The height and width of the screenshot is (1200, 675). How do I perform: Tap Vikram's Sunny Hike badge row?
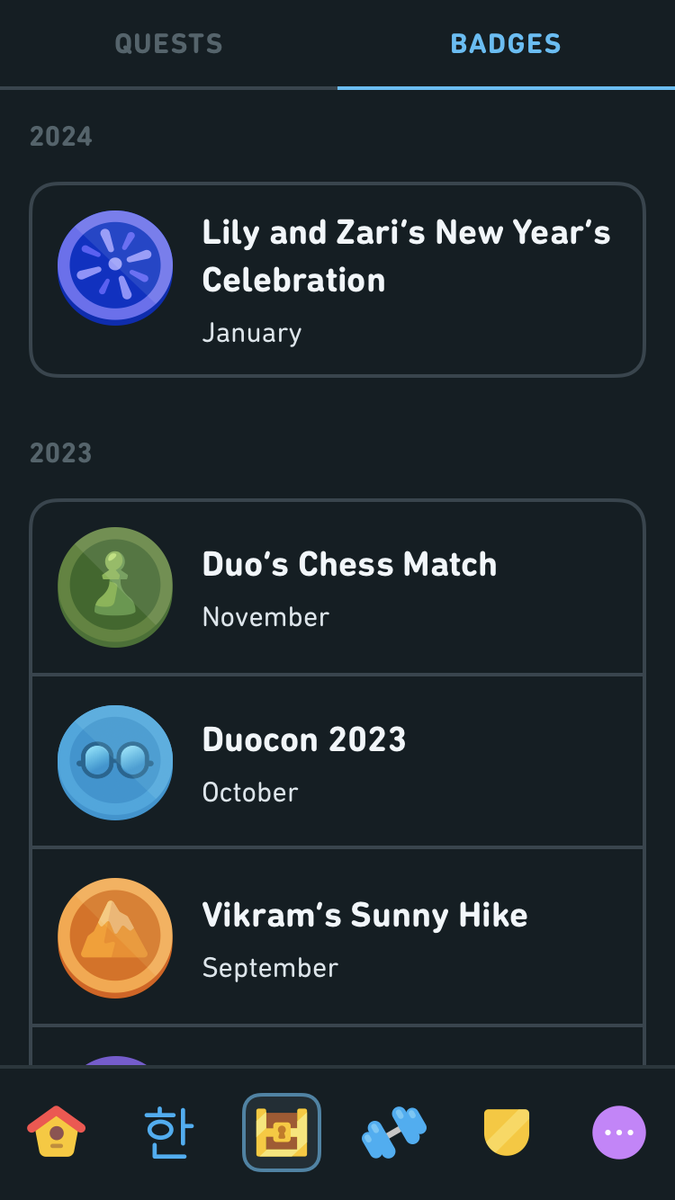tap(337, 937)
